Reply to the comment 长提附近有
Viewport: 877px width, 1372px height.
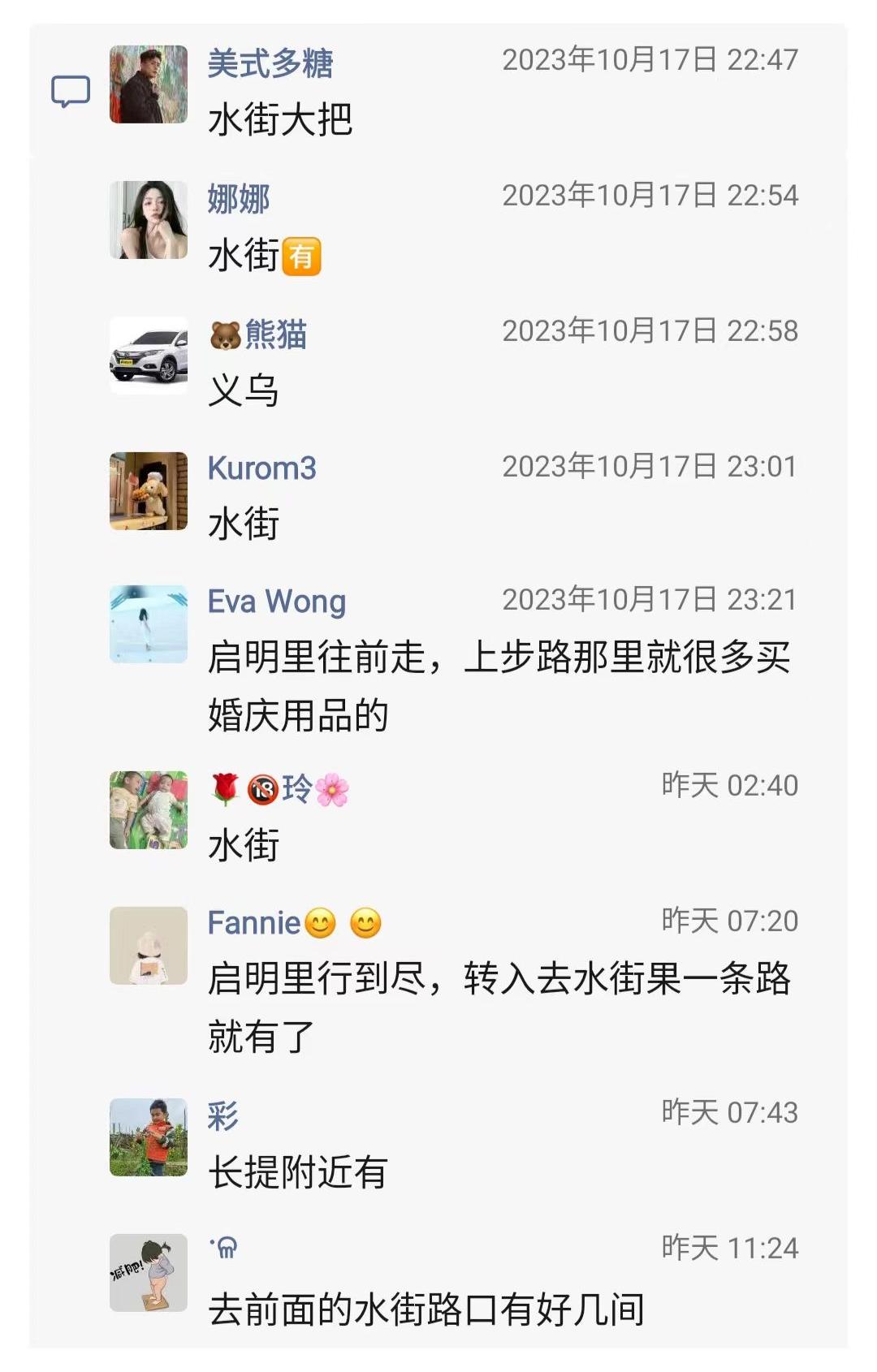(x=298, y=1172)
